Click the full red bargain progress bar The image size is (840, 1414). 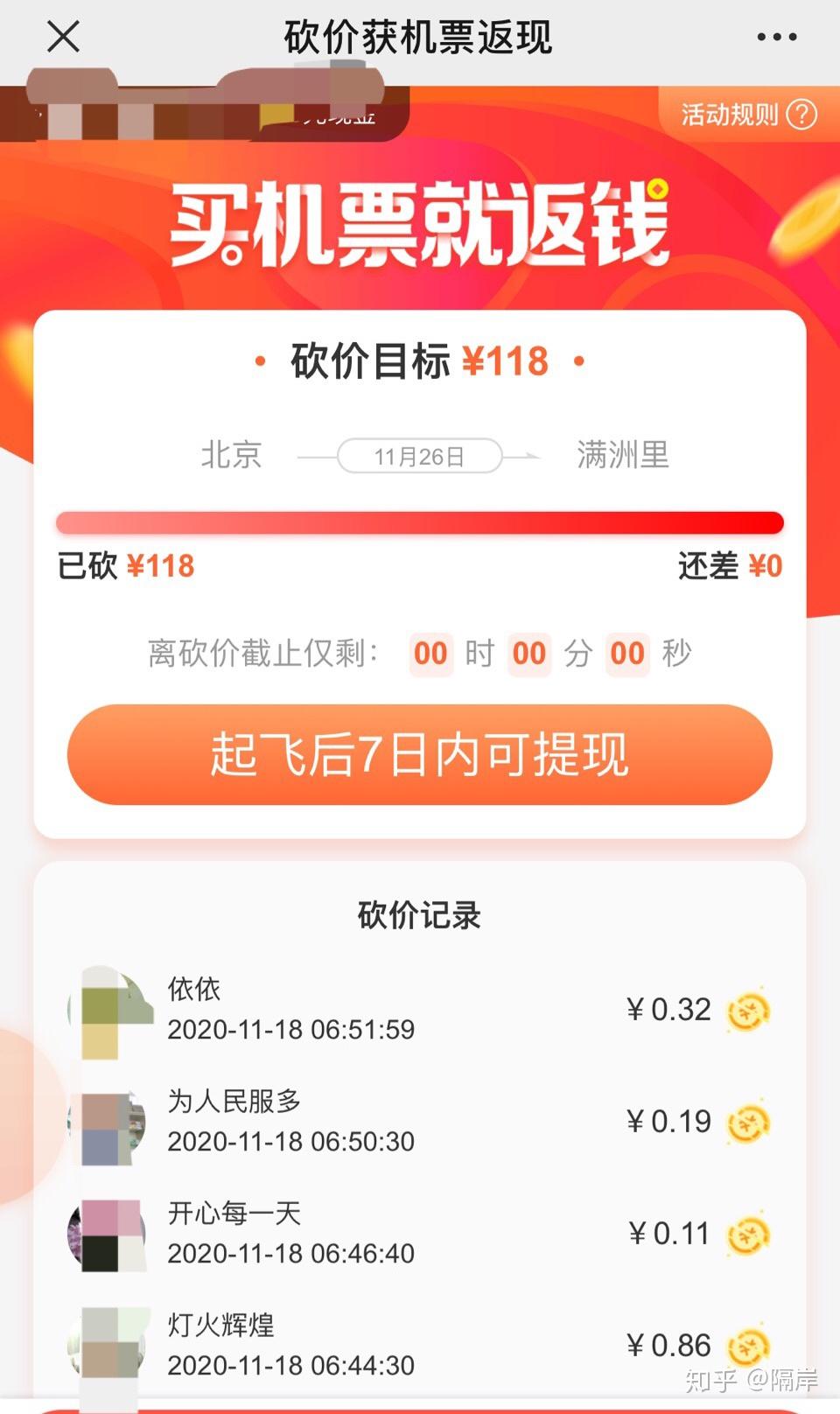(419, 521)
